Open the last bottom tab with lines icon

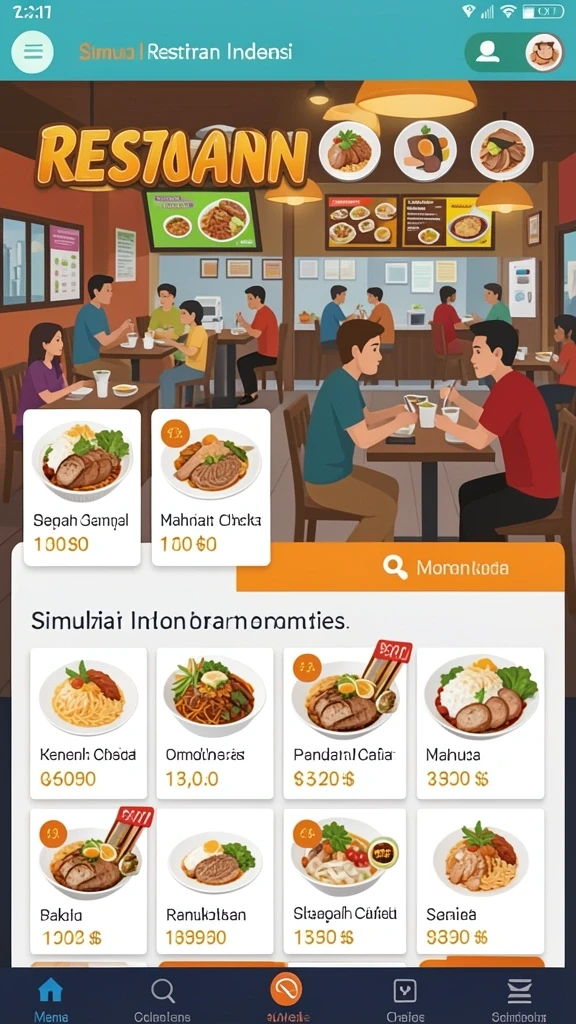pos(519,998)
